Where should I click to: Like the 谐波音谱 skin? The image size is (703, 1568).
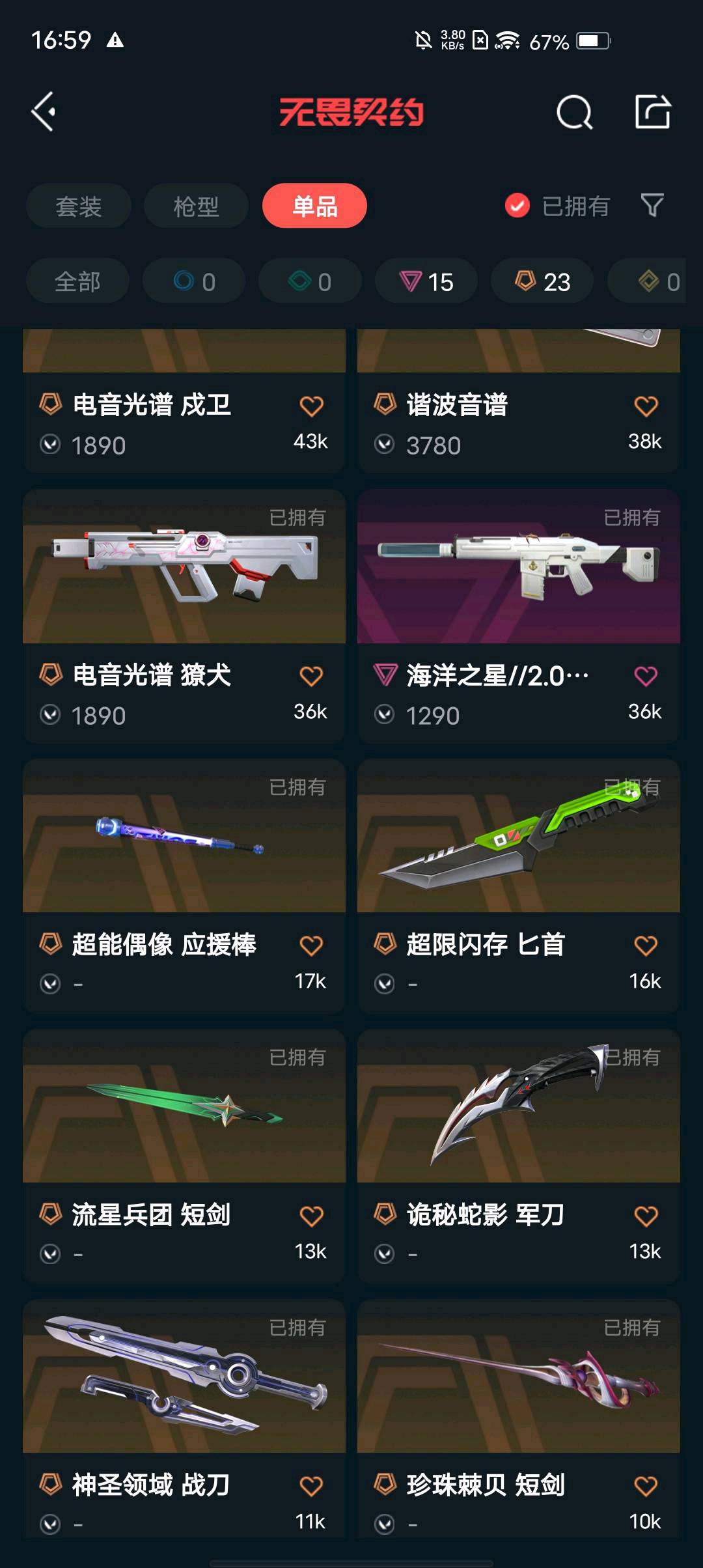[x=646, y=406]
